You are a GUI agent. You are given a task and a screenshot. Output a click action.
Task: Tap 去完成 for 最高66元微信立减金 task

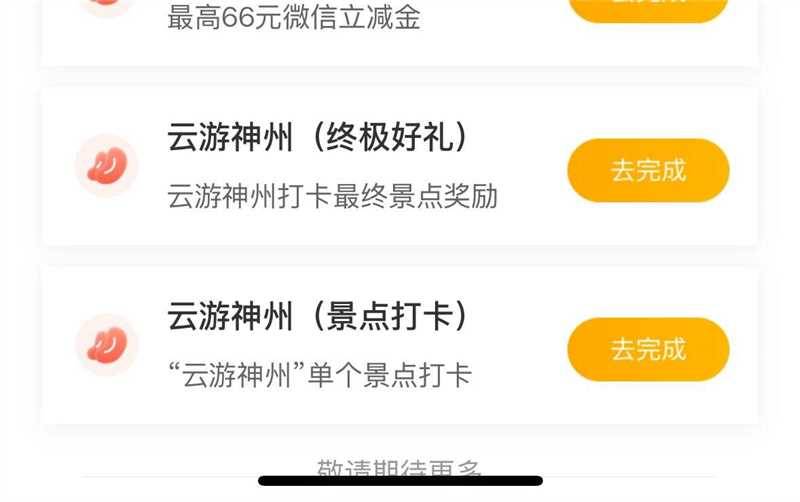648,8
